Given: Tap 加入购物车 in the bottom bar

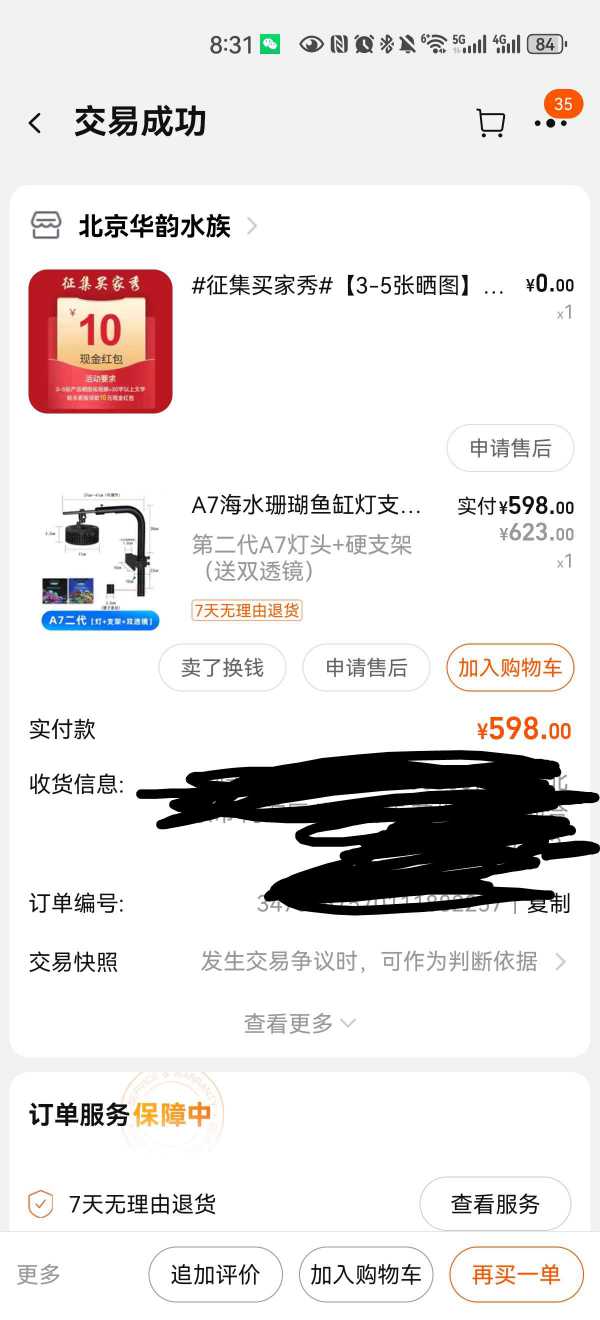Looking at the screenshot, I should pyautogui.click(x=366, y=1275).
